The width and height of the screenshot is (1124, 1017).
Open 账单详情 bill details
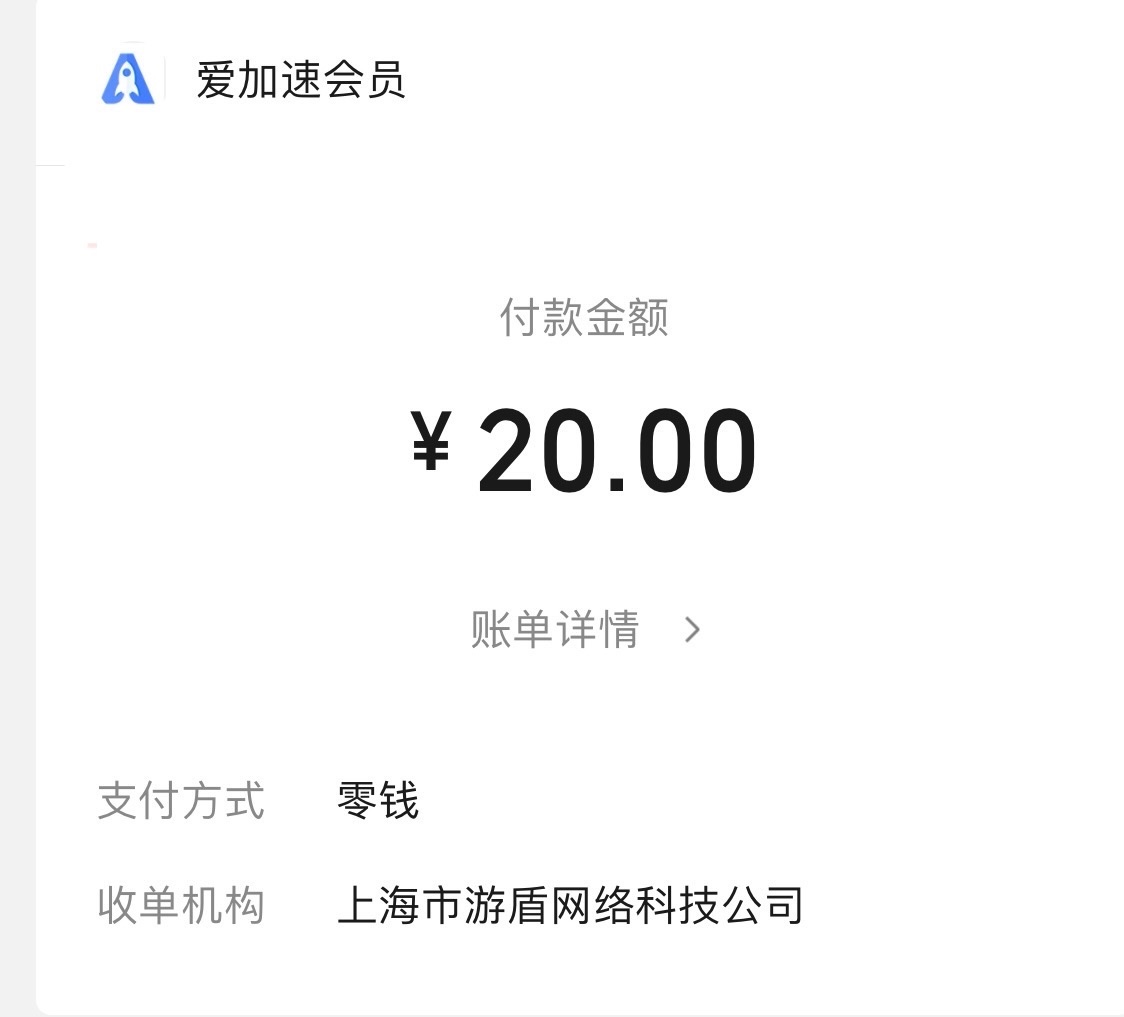coord(583,630)
